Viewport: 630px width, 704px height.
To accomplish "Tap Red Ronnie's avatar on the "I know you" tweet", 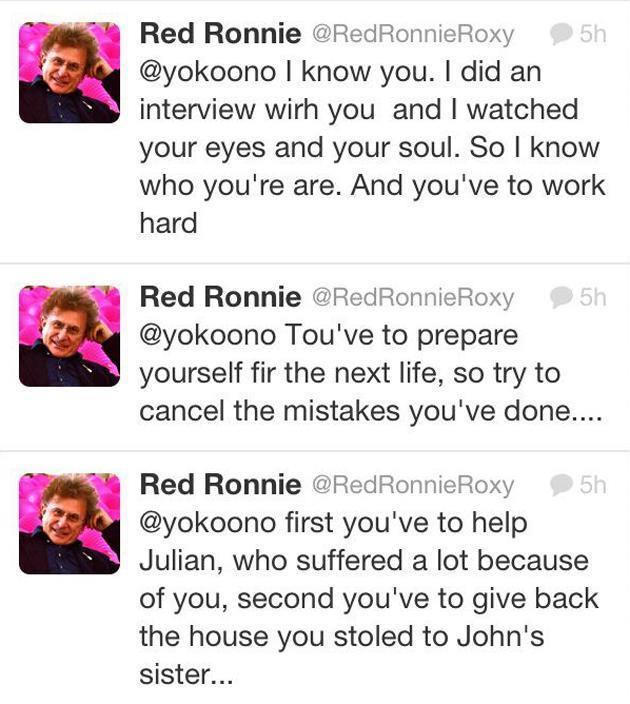I will click(69, 73).
